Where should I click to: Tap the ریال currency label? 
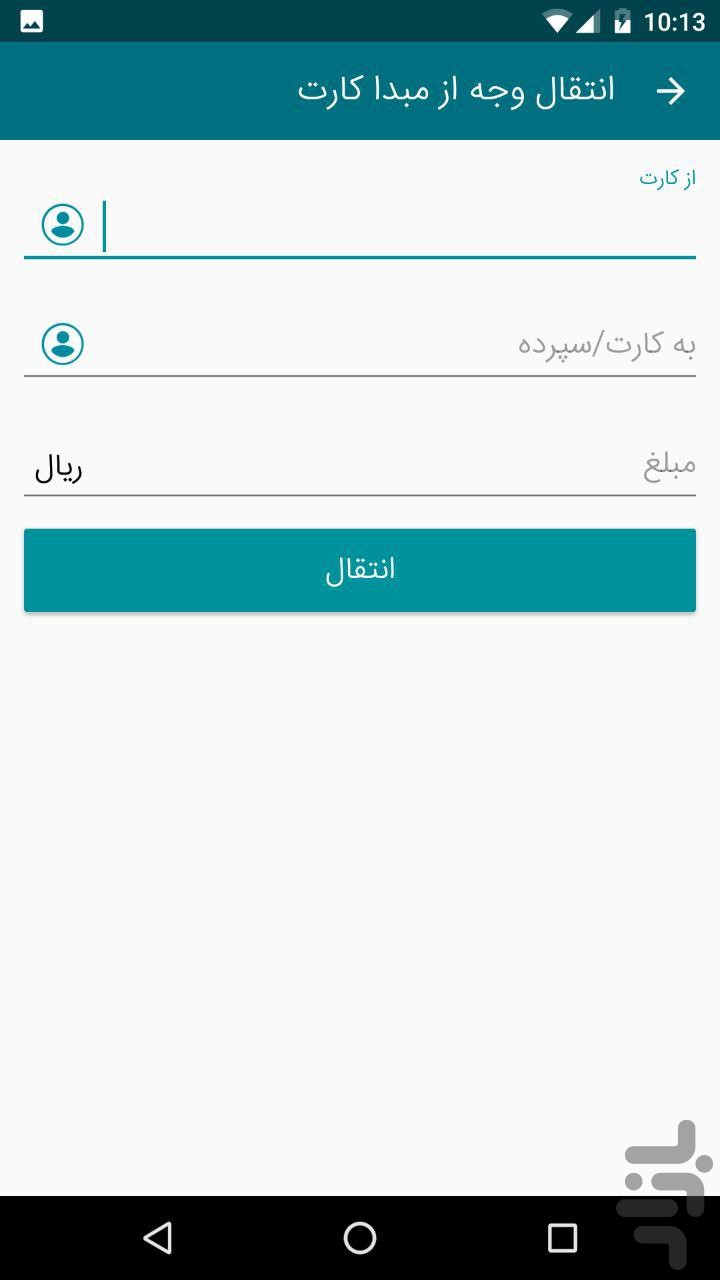click(57, 467)
